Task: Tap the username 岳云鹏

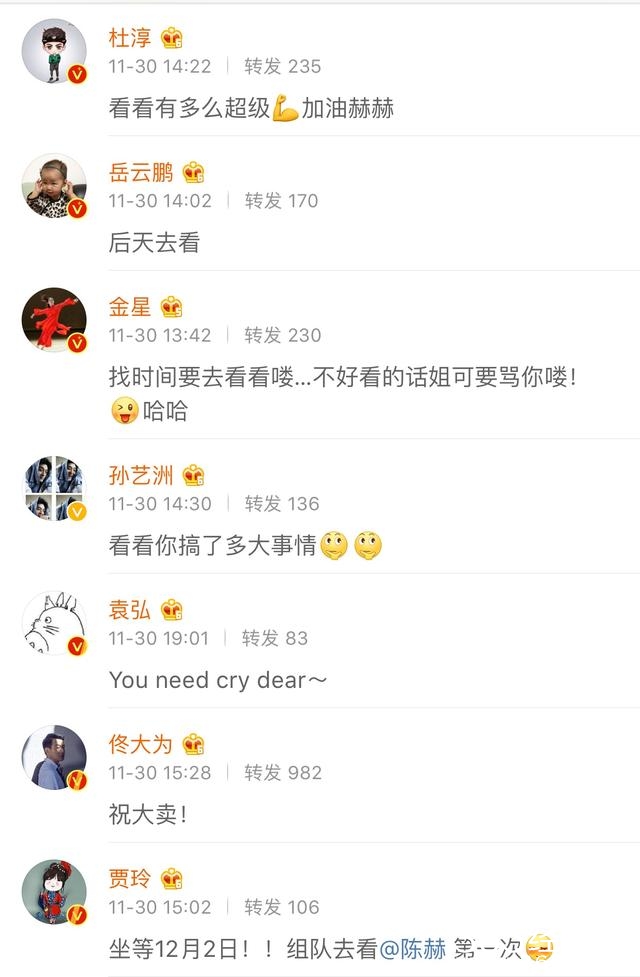Action: click(x=141, y=173)
